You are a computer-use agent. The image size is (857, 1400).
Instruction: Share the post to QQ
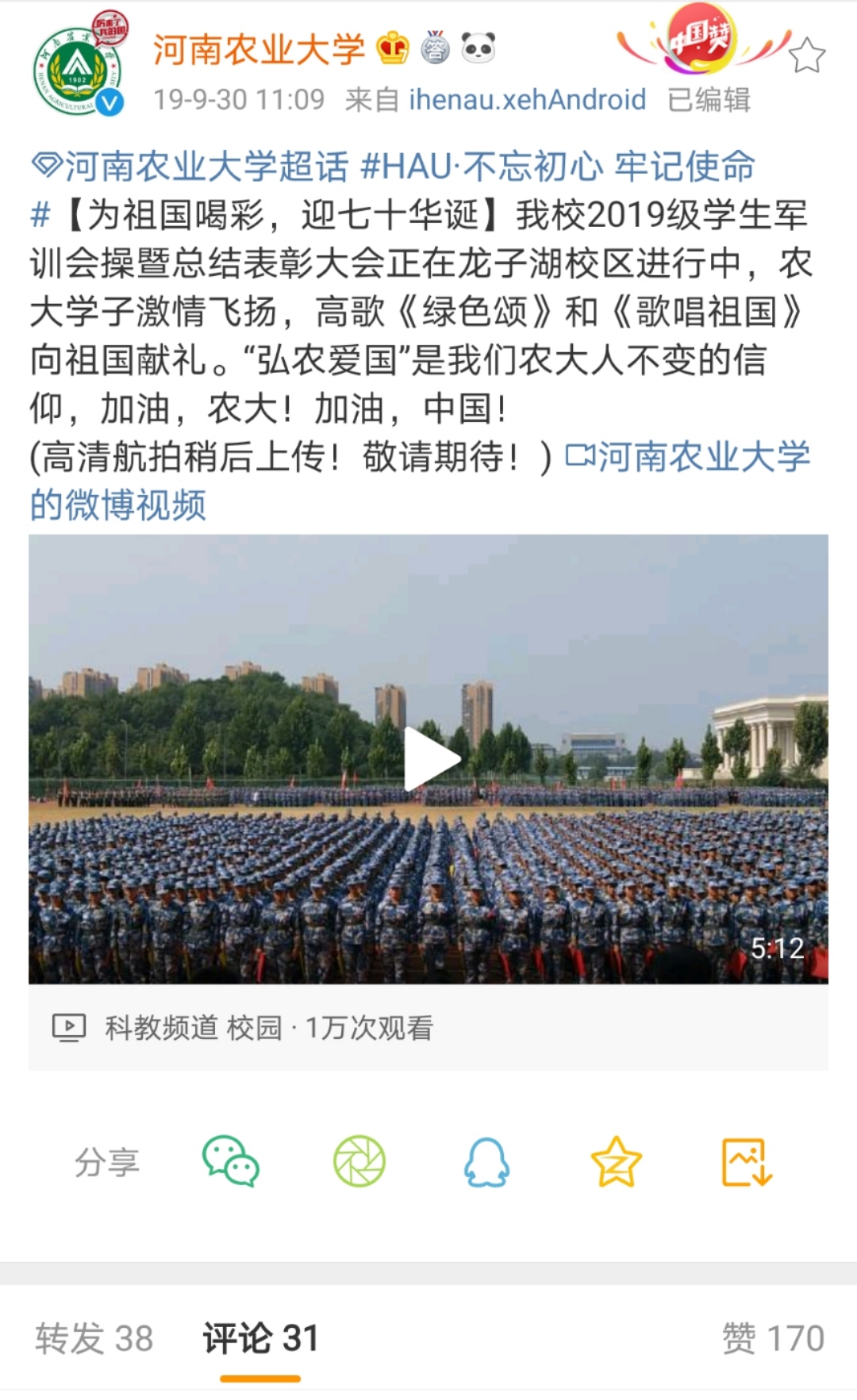486,1163
